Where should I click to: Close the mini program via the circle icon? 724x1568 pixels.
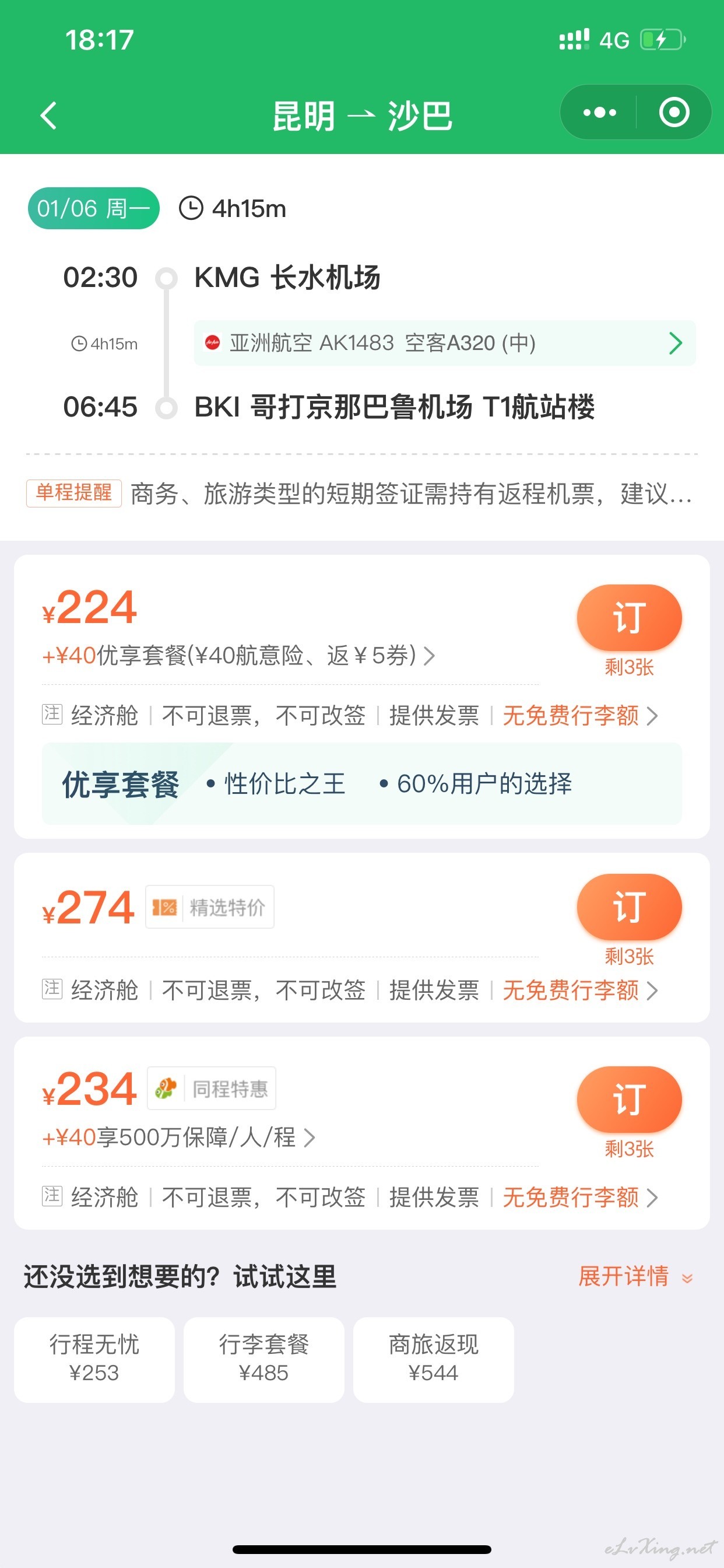tap(674, 113)
